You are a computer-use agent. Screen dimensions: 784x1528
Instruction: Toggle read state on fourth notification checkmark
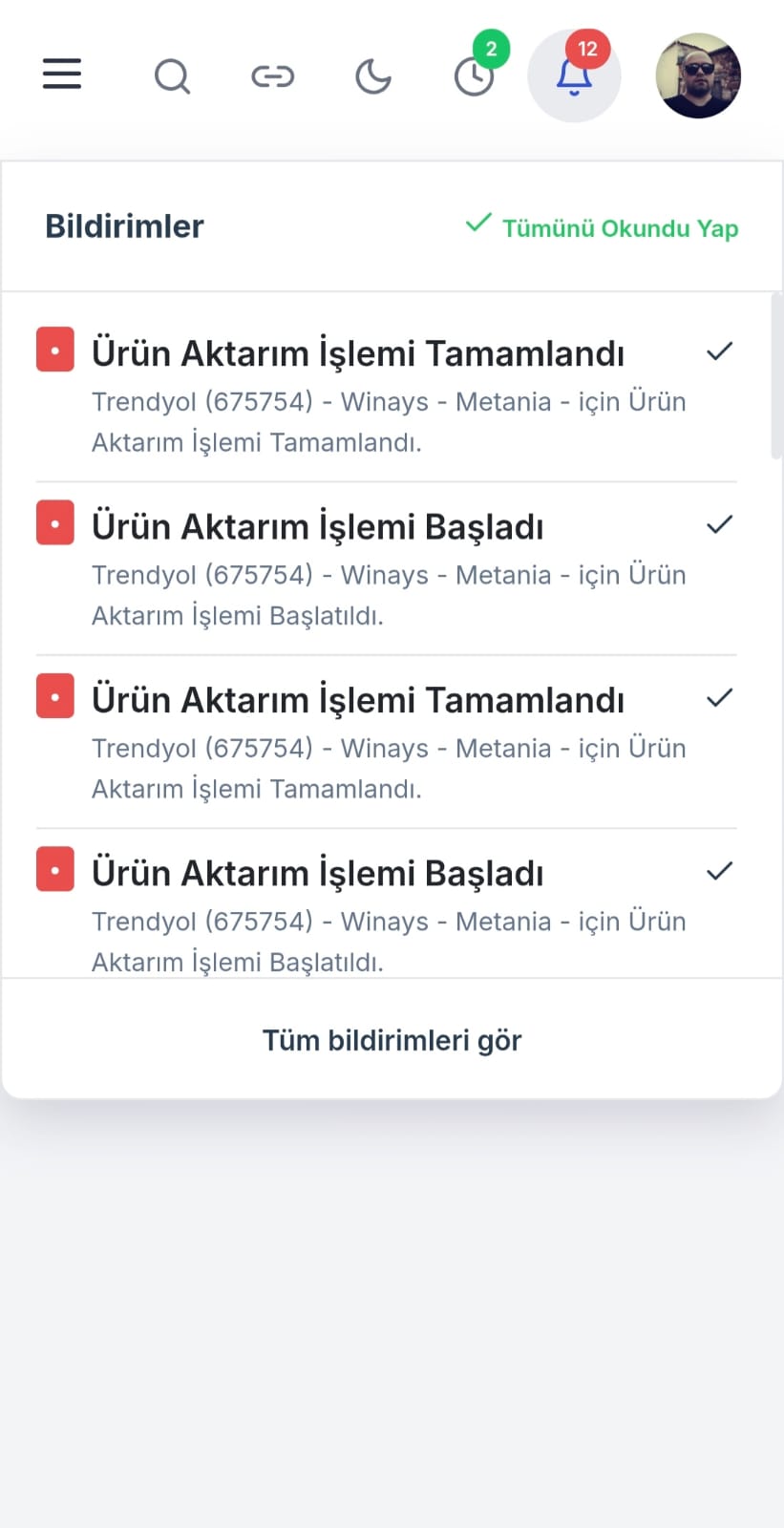click(719, 870)
